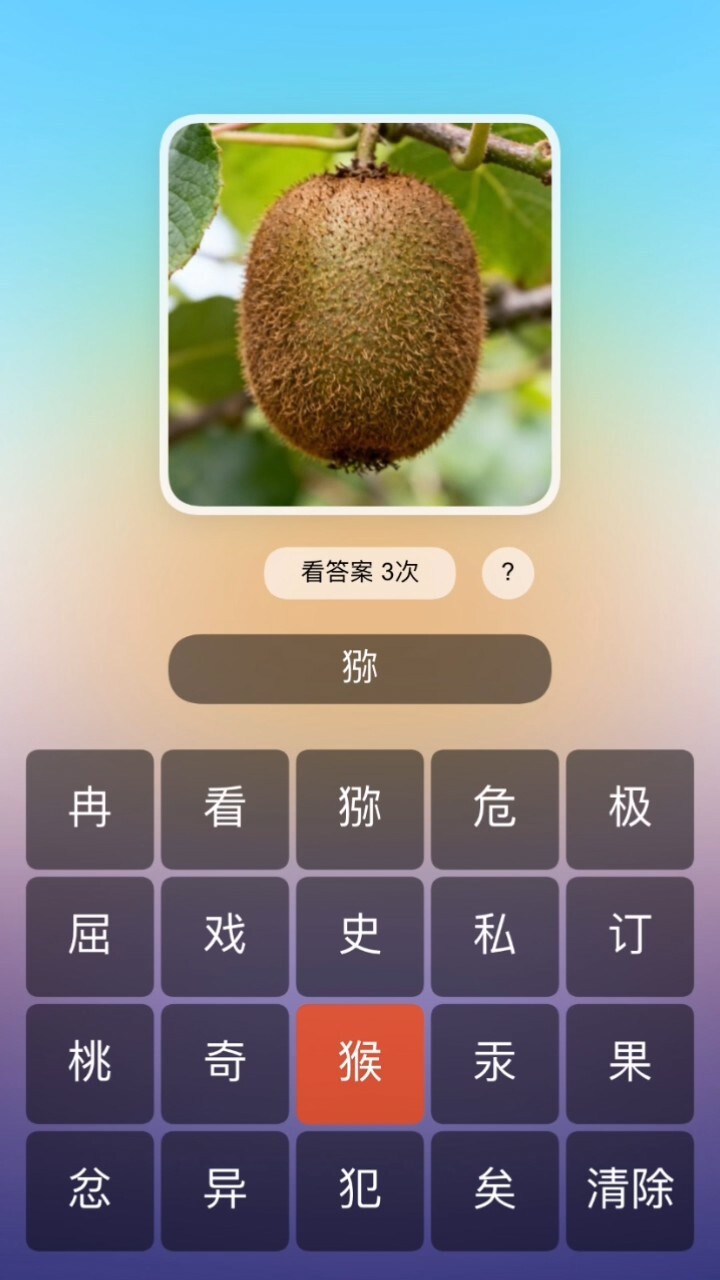Tap the 史 character tile
This screenshot has width=720, height=1280.
[x=360, y=937]
